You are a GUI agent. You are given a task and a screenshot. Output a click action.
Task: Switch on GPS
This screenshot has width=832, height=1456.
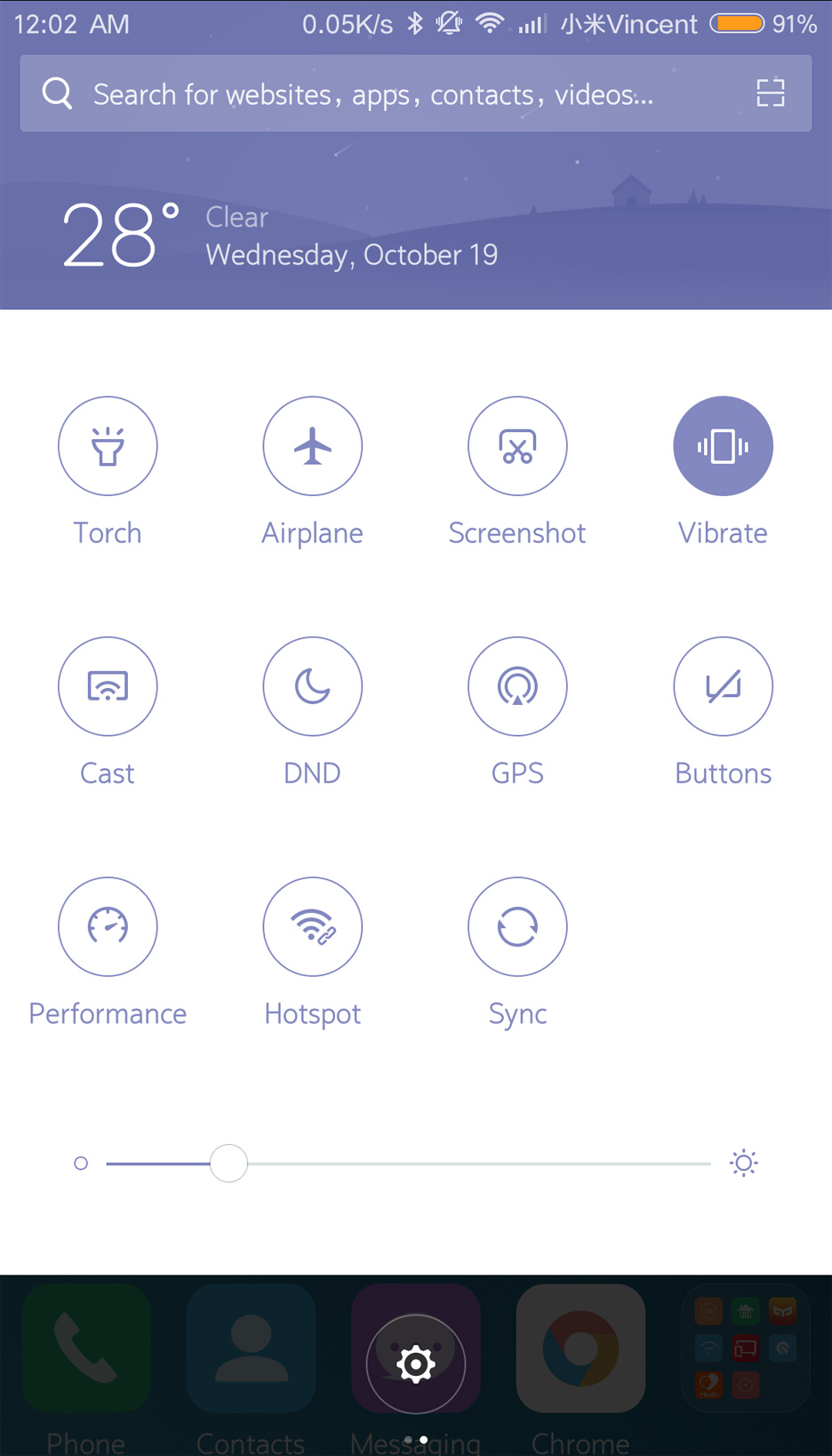click(x=517, y=686)
